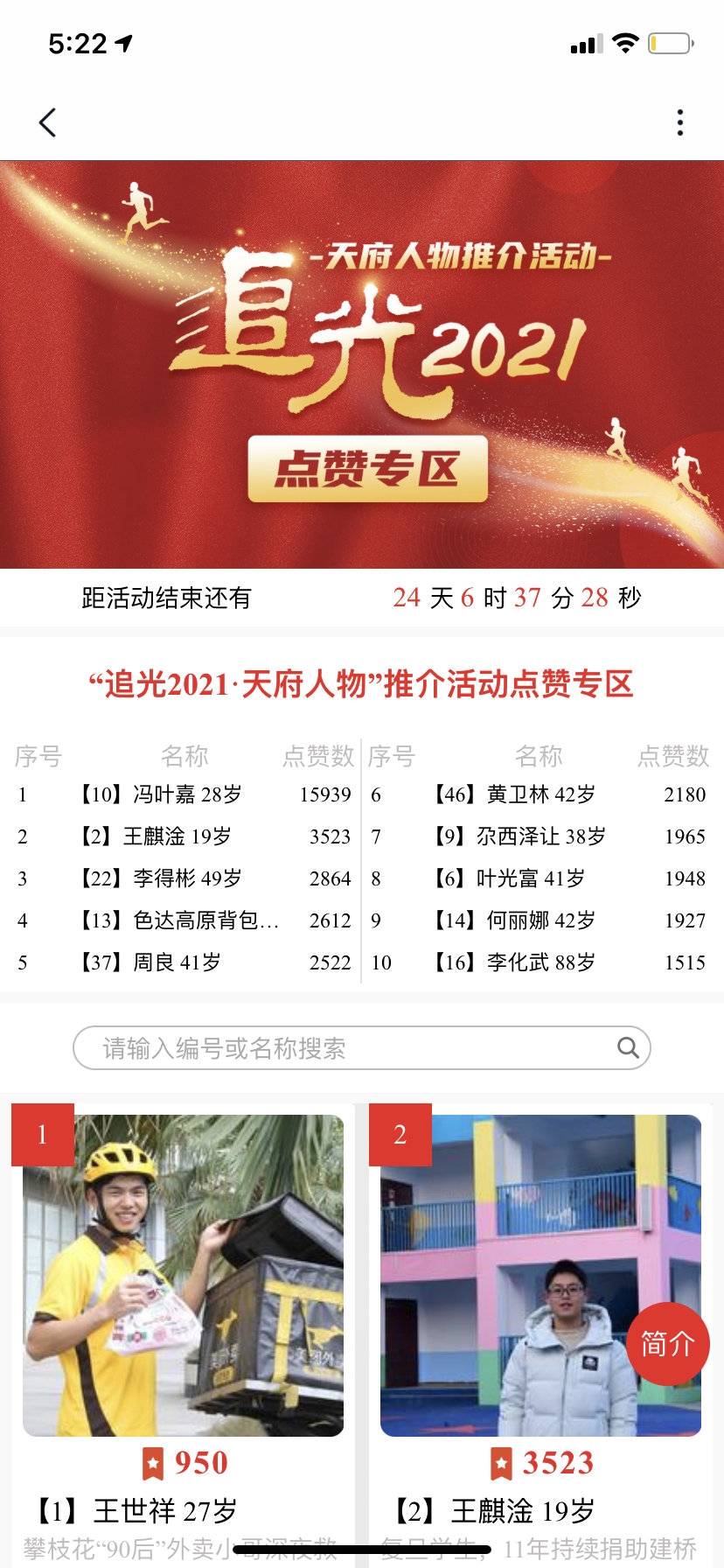Like 王麒淦 via the 3523 badge
Viewport: 724px width, 1568px height.
[542, 1462]
